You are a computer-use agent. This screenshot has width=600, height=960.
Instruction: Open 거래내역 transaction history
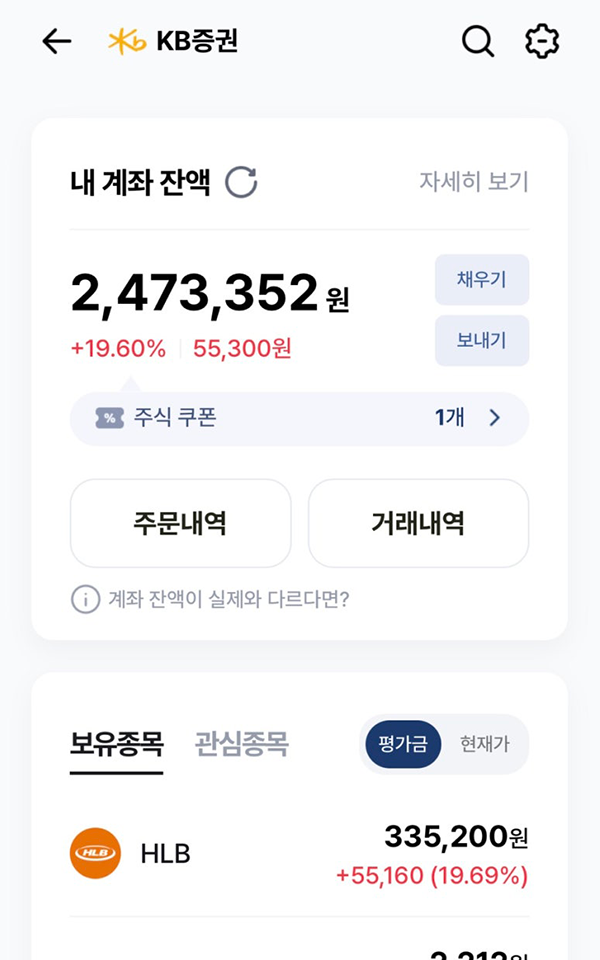click(x=418, y=523)
